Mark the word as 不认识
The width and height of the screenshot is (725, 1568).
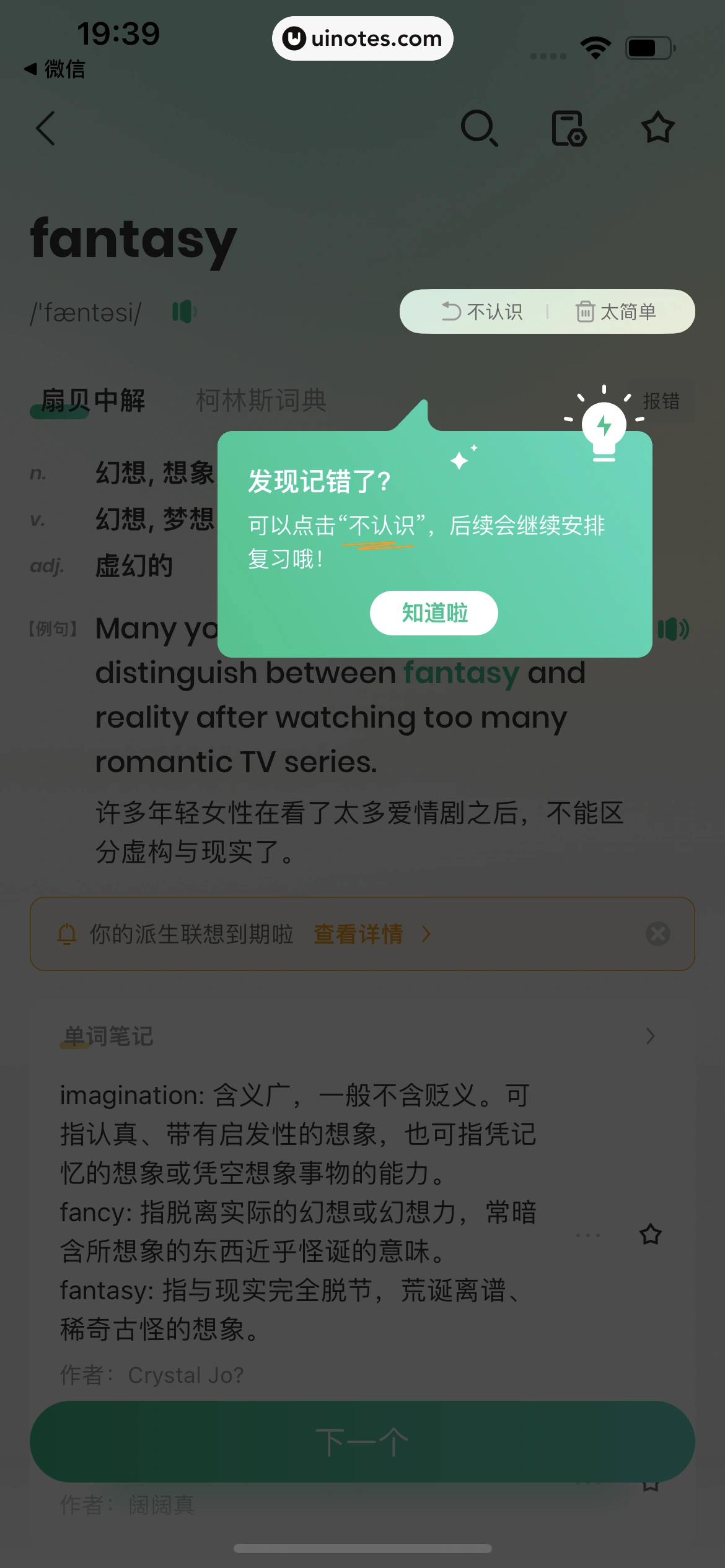(483, 311)
